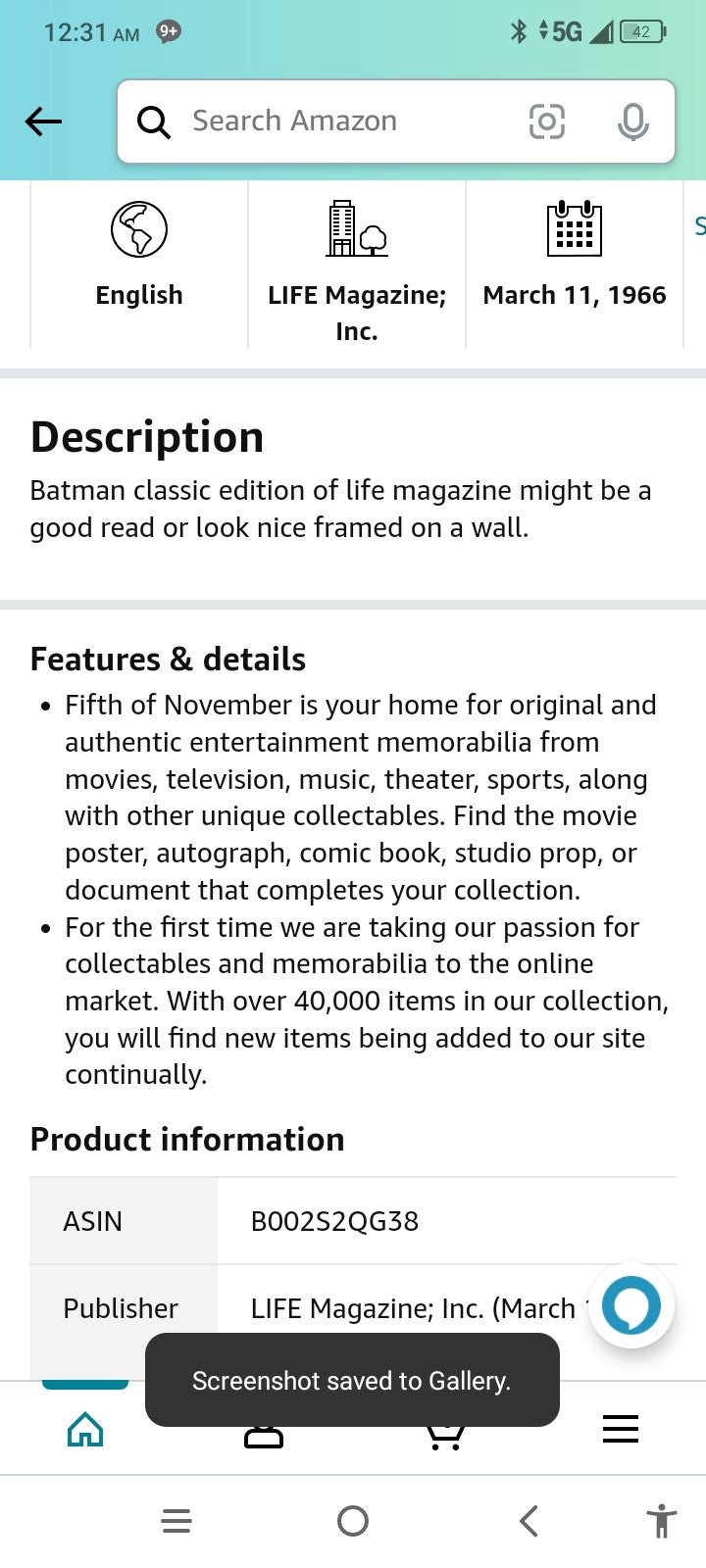The image size is (706, 1568).
Task: Open the hamburger menu tab
Action: [x=620, y=1429]
